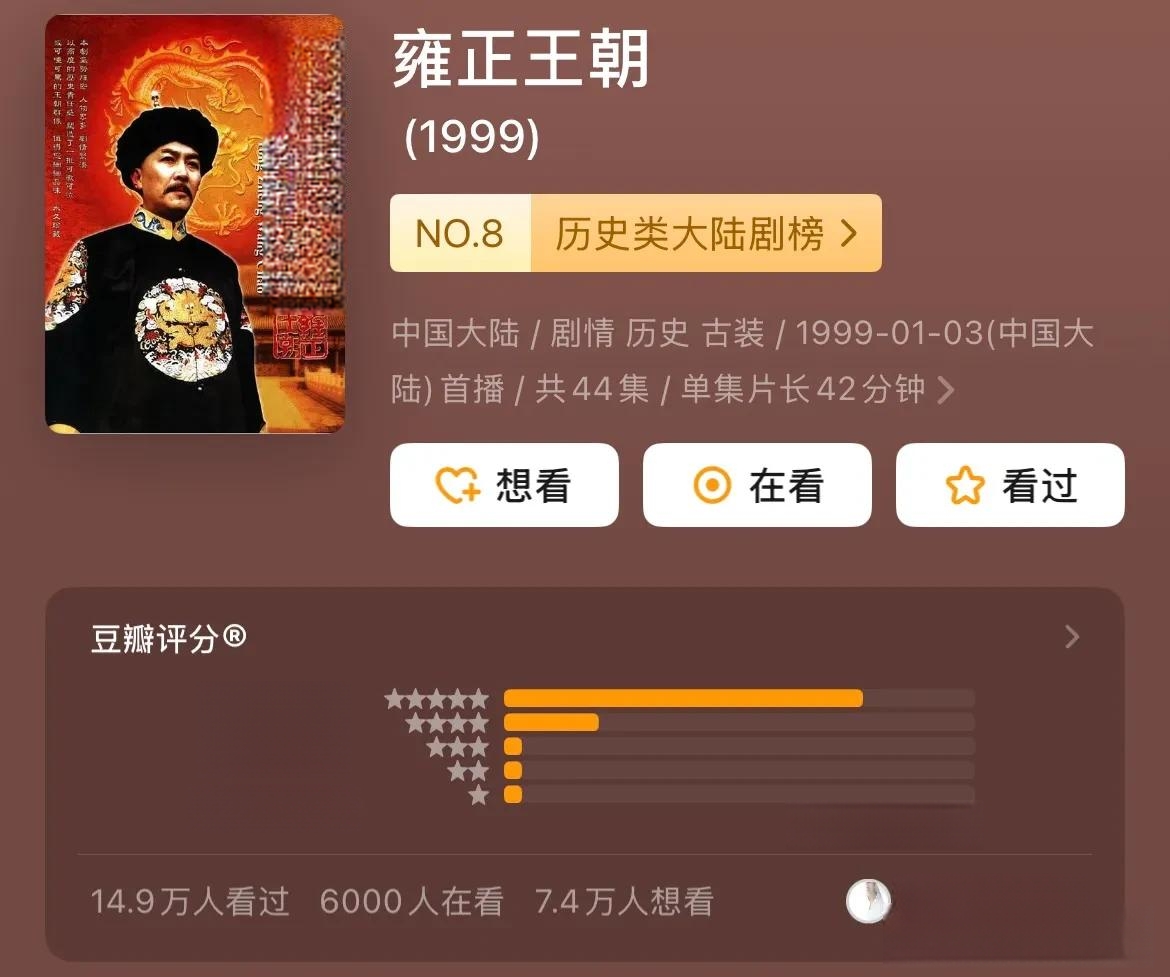Mark the show as 在看
The width and height of the screenshot is (1170, 977).
(x=757, y=485)
